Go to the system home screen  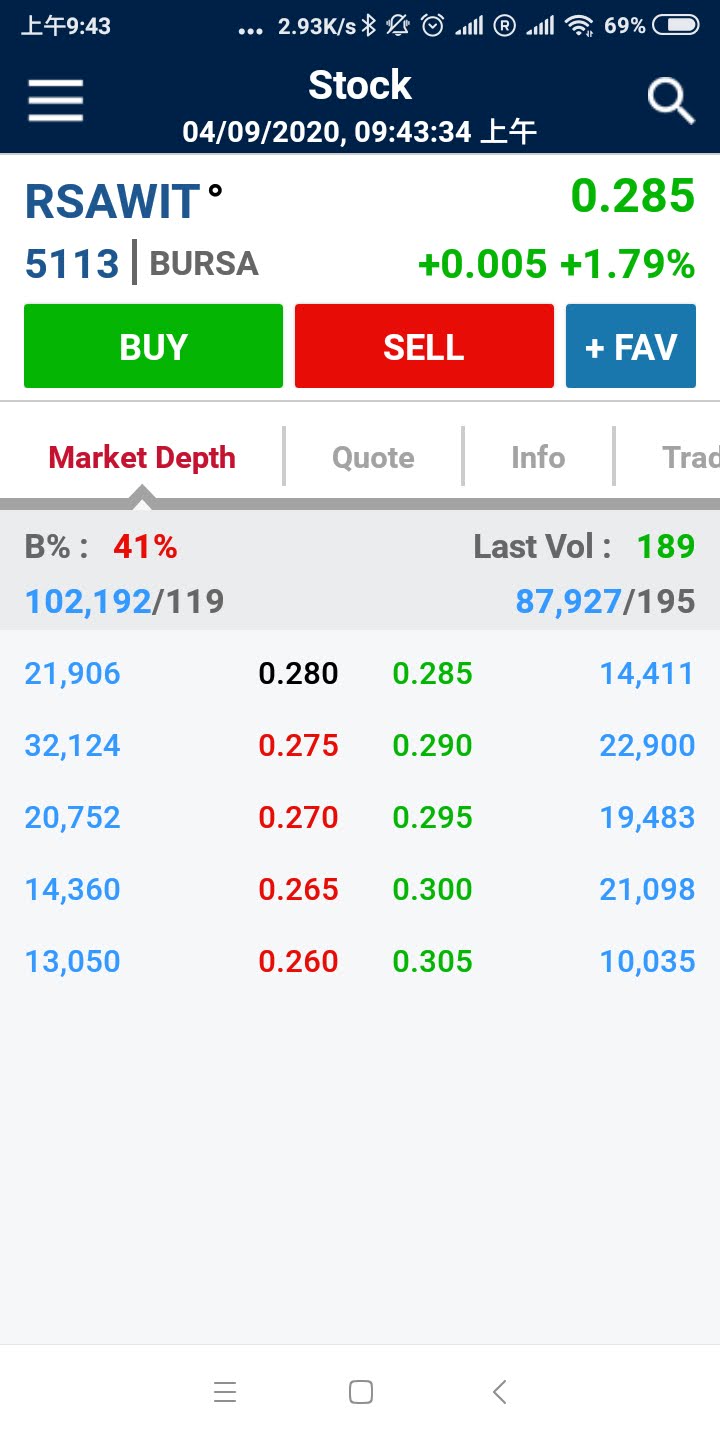coord(361,1391)
